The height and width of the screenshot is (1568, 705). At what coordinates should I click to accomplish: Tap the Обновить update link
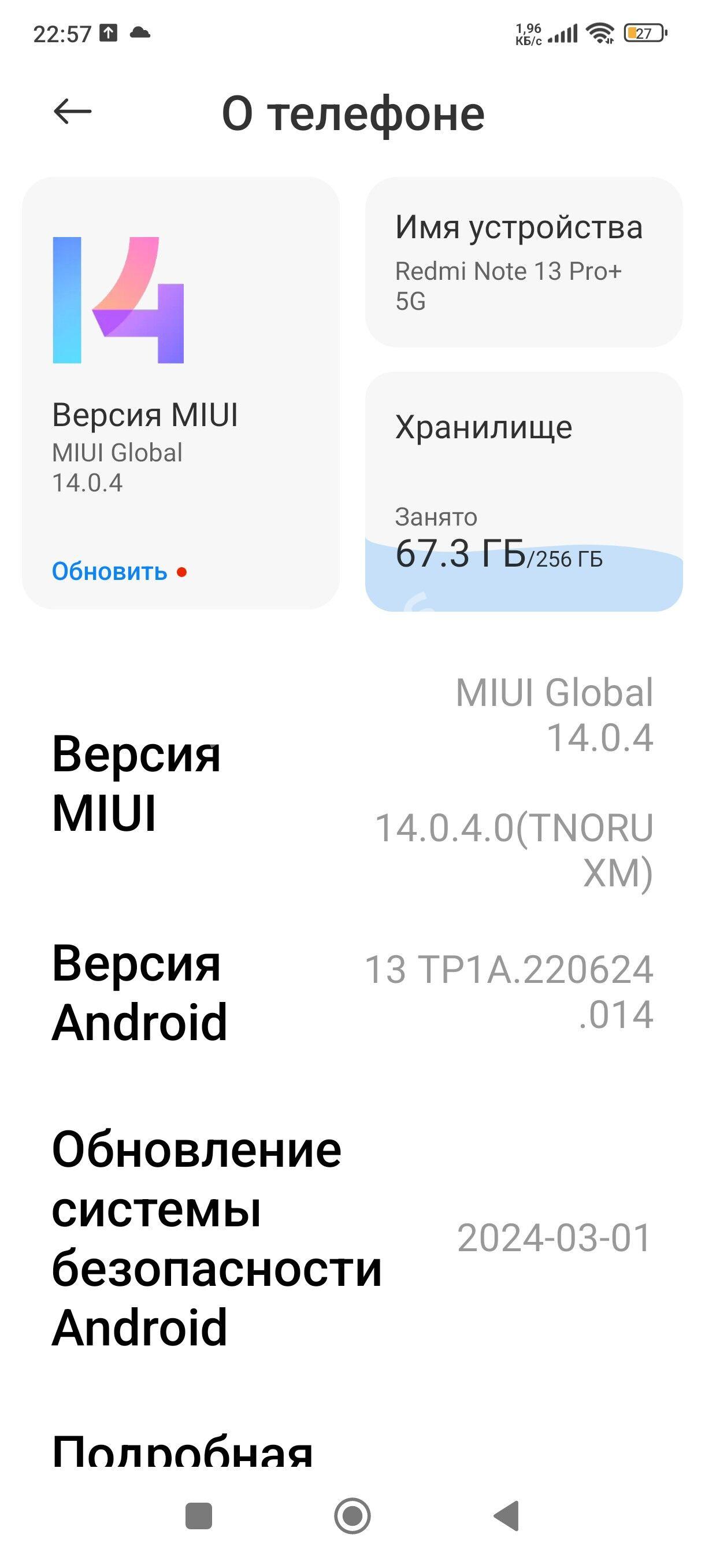click(109, 572)
